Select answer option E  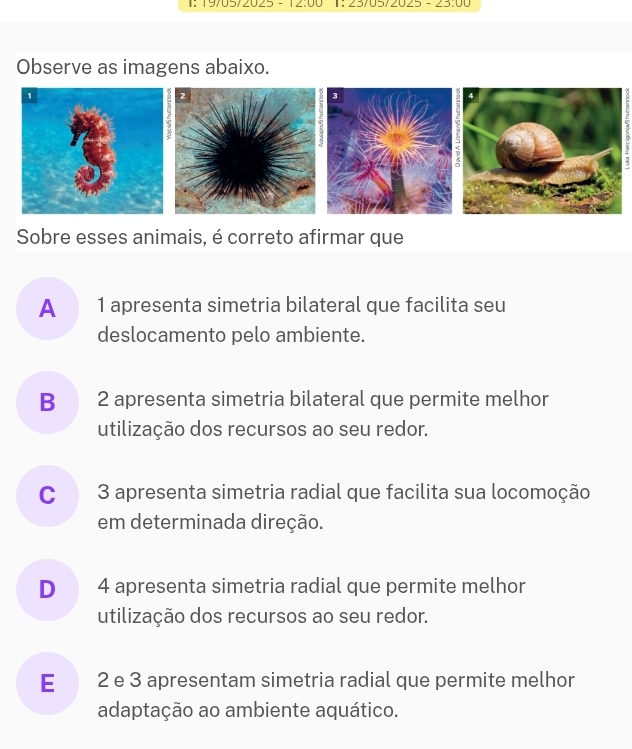point(47,684)
